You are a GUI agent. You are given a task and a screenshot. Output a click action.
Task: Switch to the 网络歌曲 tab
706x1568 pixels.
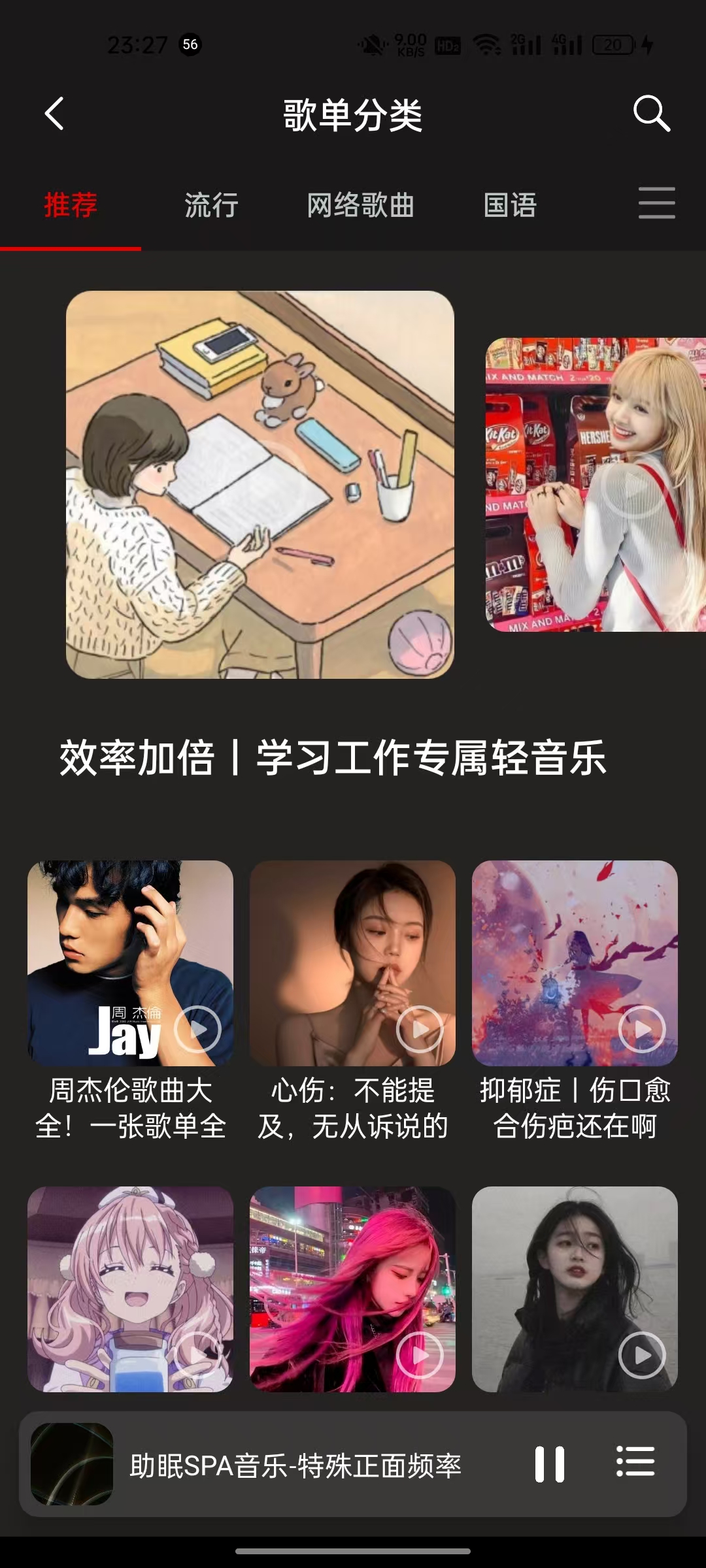360,205
